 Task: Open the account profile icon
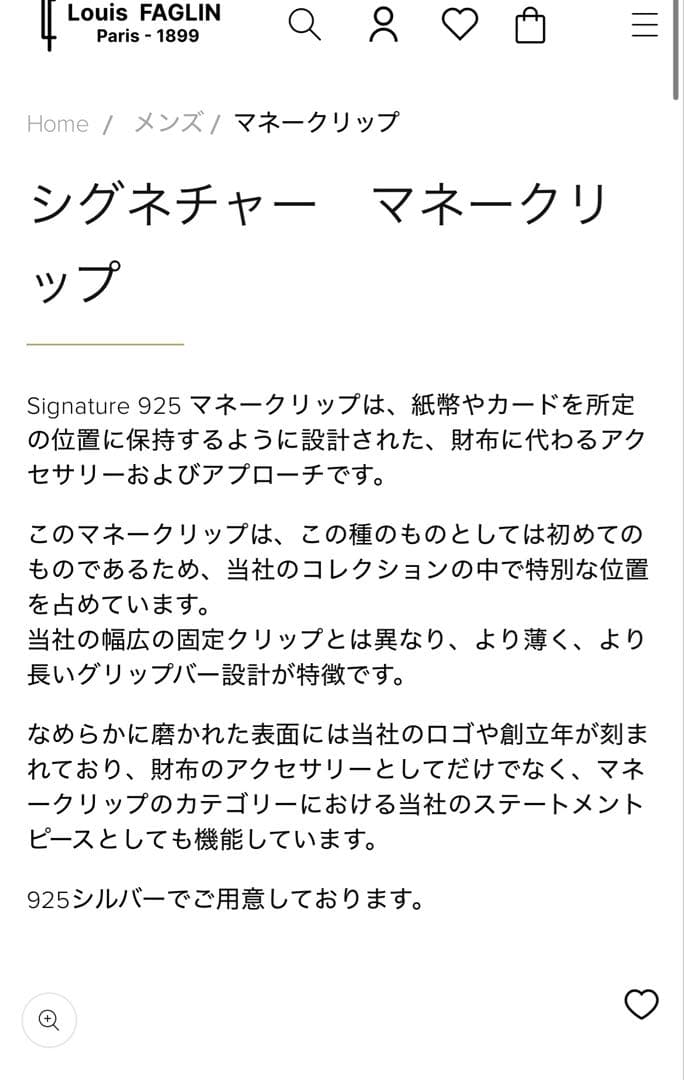tap(383, 25)
